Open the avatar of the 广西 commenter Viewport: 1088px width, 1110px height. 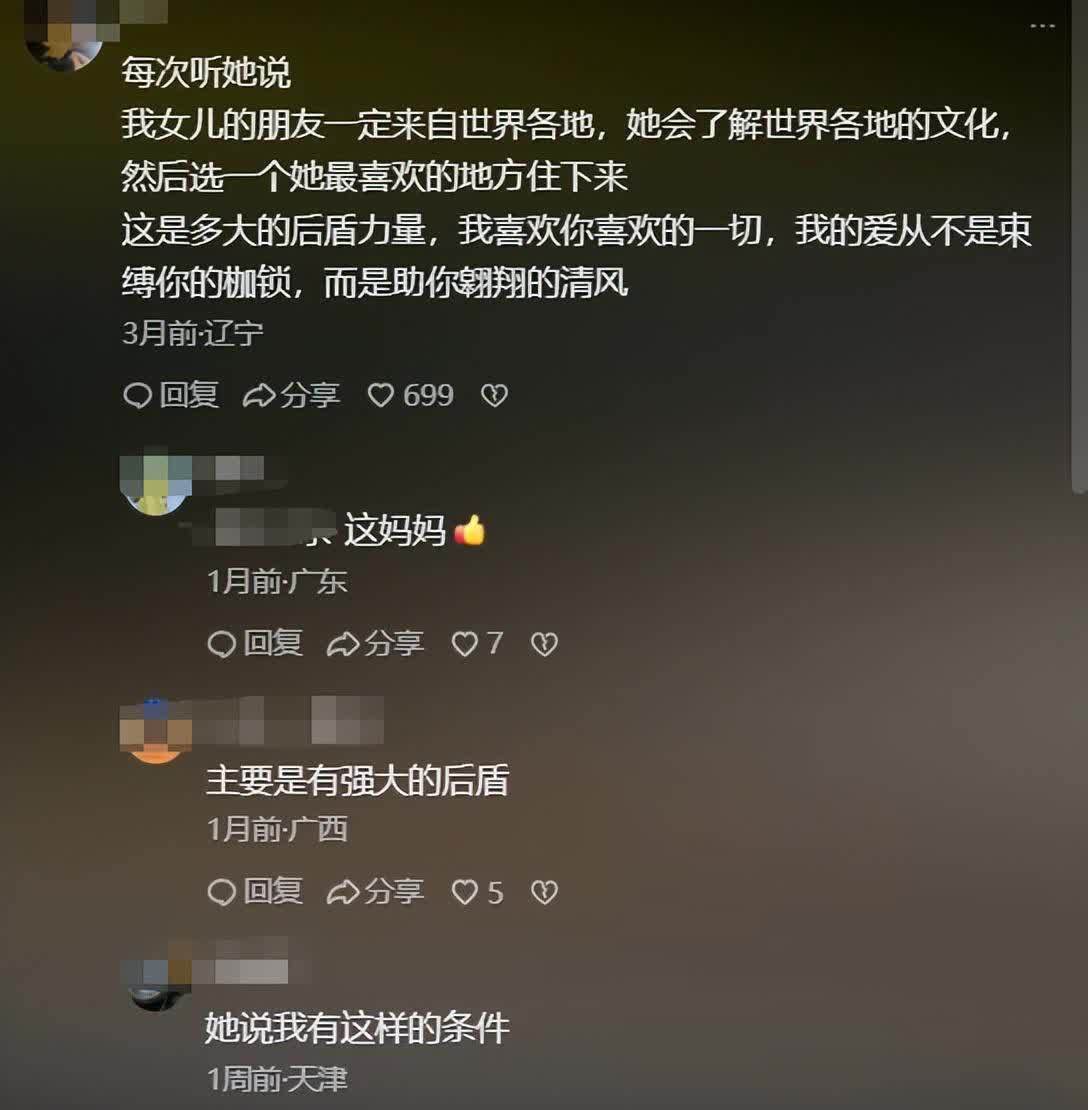tap(156, 733)
